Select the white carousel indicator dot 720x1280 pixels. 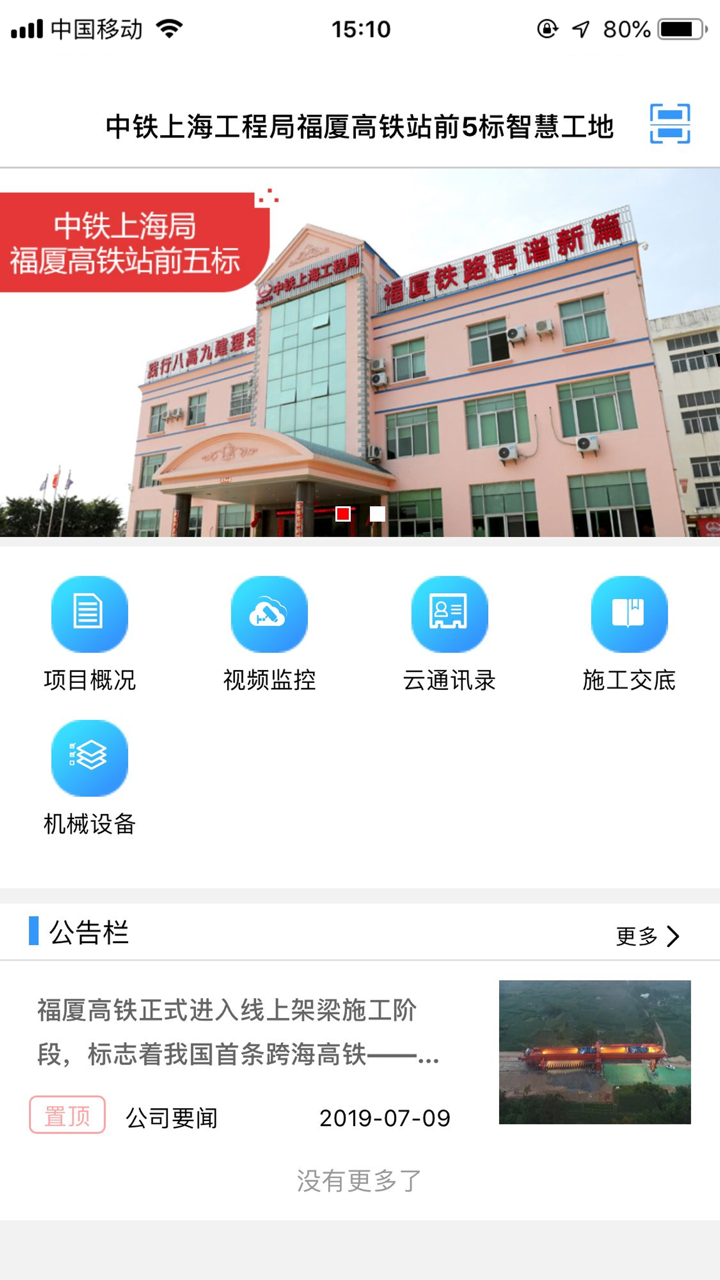[x=376, y=513]
